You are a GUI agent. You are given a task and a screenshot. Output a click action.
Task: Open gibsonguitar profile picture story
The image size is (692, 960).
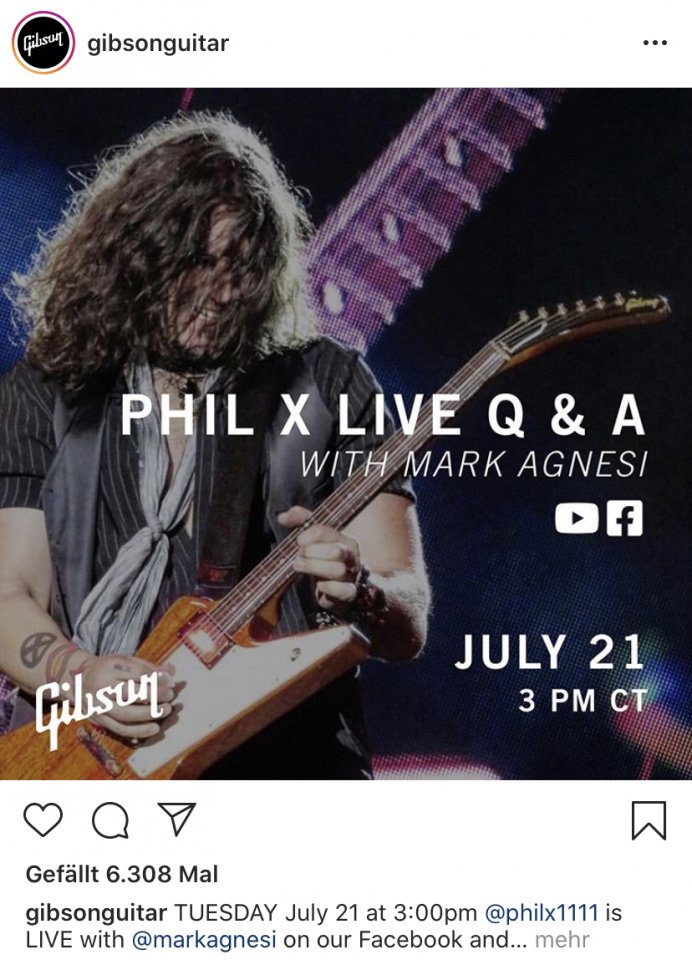click(43, 43)
